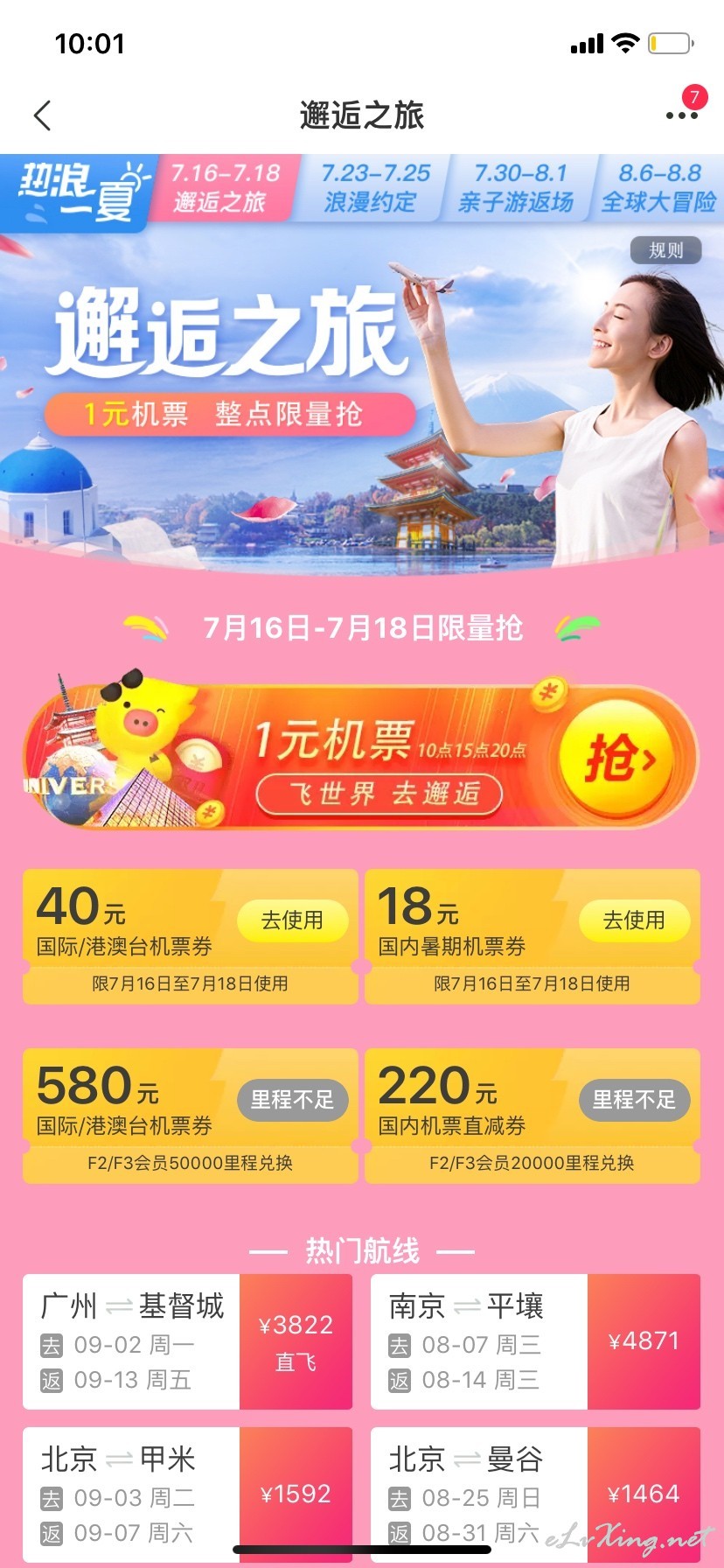724x1568 pixels.
Task: Tap 里程不足 on the 220元 coupon
Action: pyautogui.click(x=634, y=1100)
